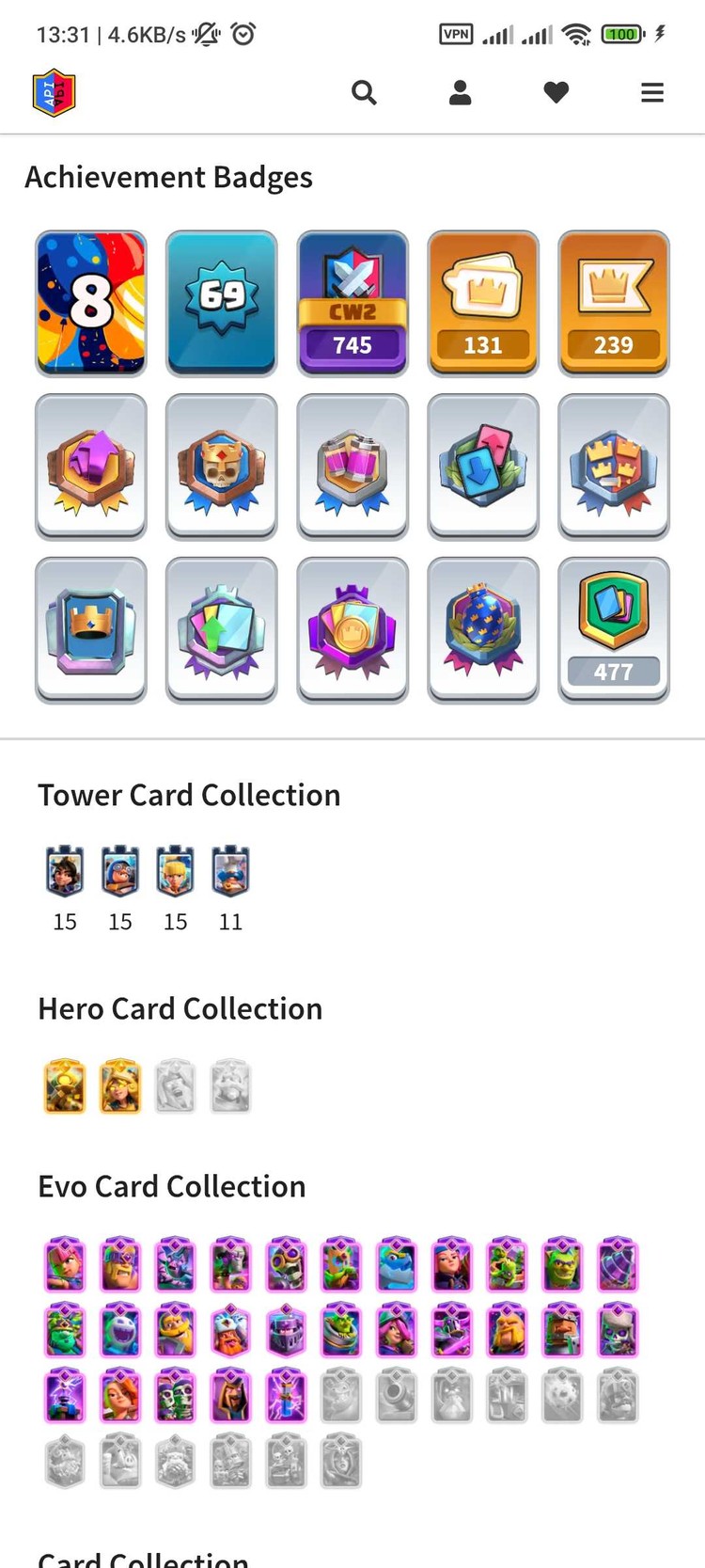The width and height of the screenshot is (705, 1568).
Task: Tap the 8 years badge
Action: [x=91, y=303]
